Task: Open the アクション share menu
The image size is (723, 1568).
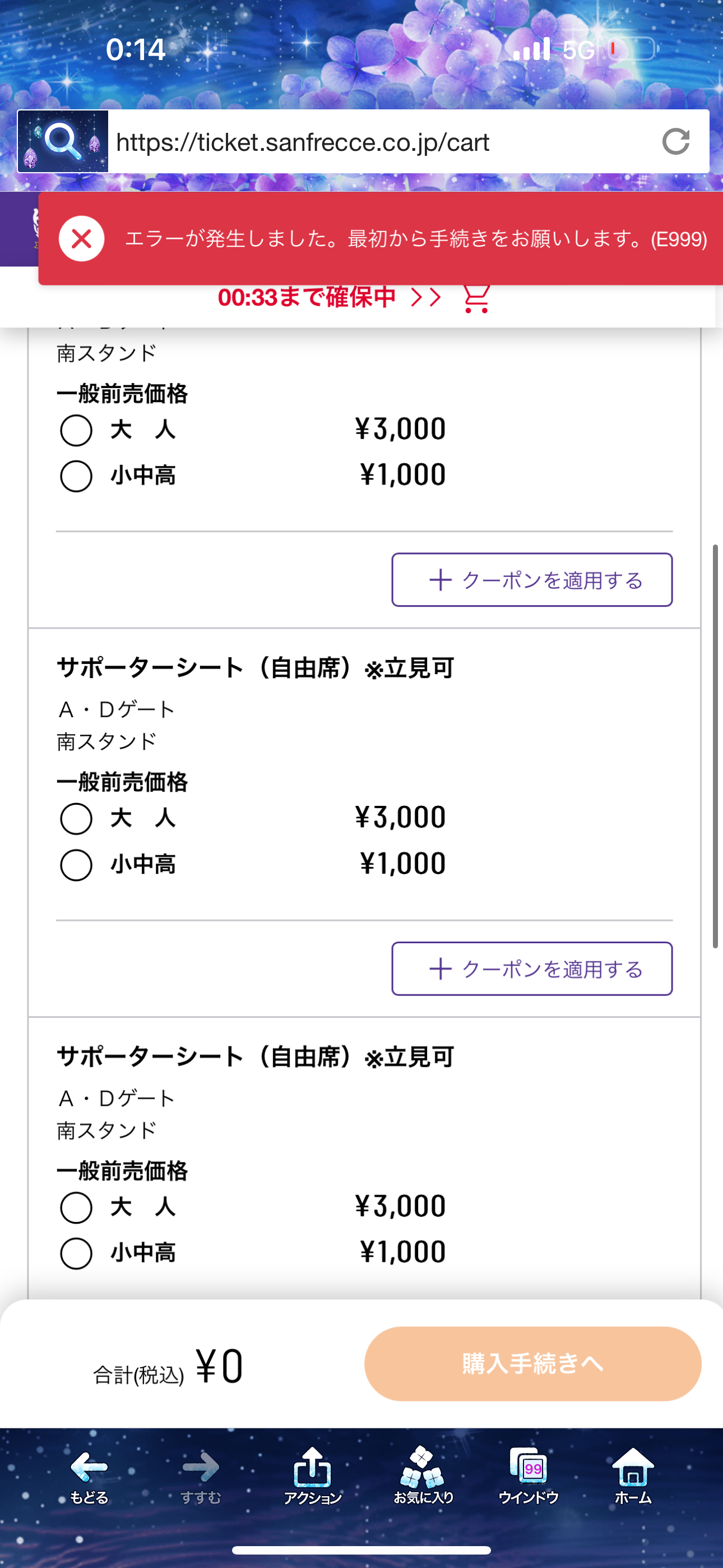Action: pos(313,1477)
